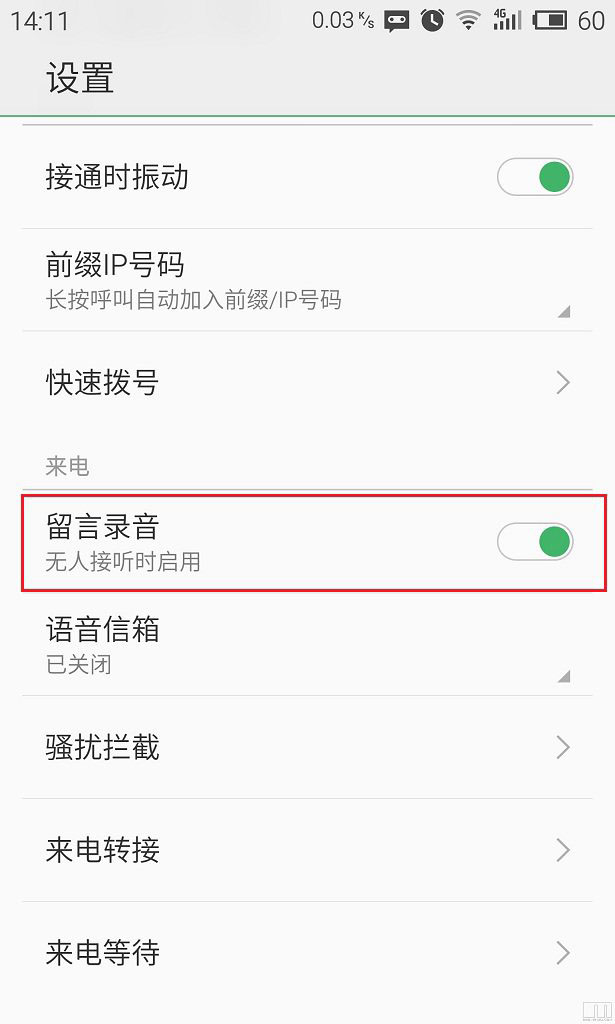Go to 来电转接 settings
Viewport: 615px width, 1024px height.
coord(300,850)
